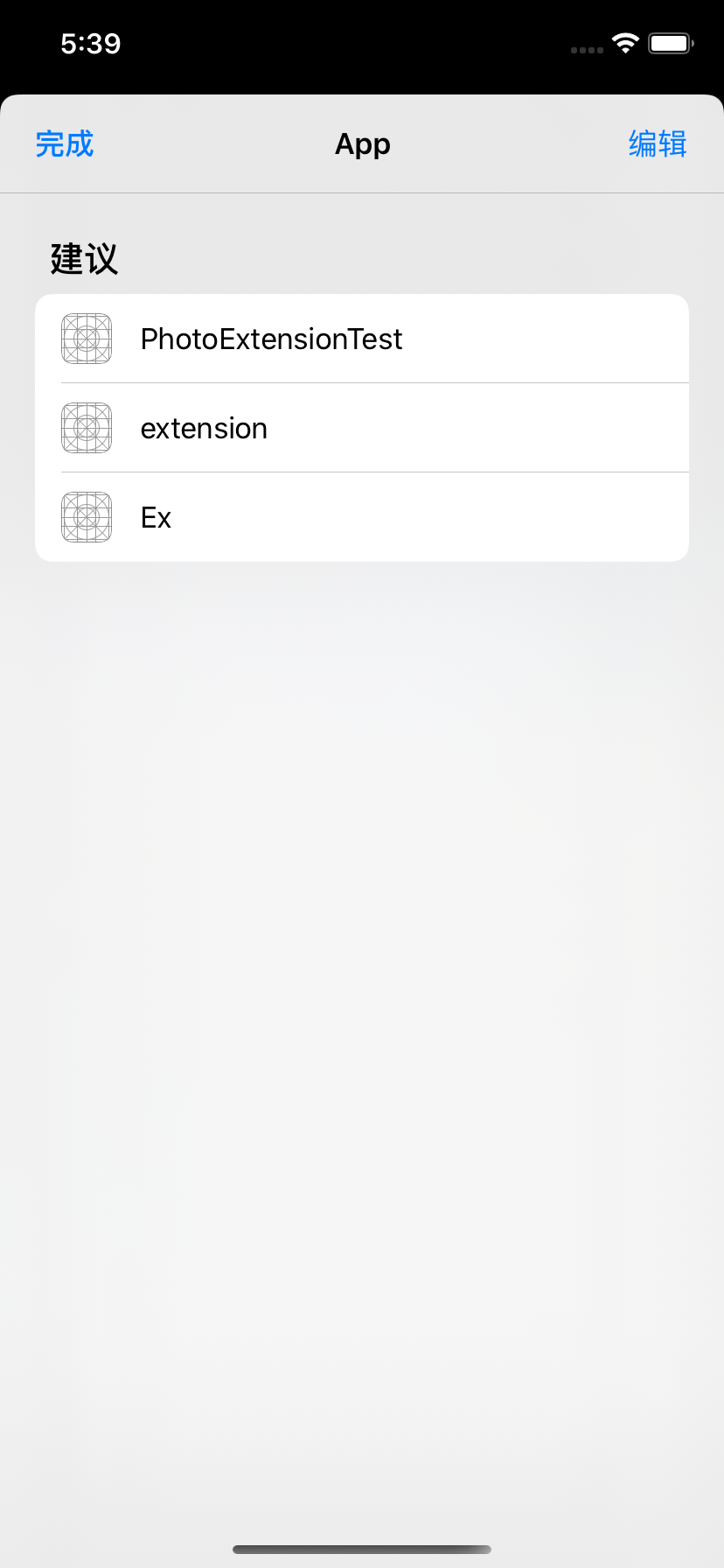Image resolution: width=724 pixels, height=1568 pixels.
Task: Choose the extension app row
Action: tap(360, 429)
